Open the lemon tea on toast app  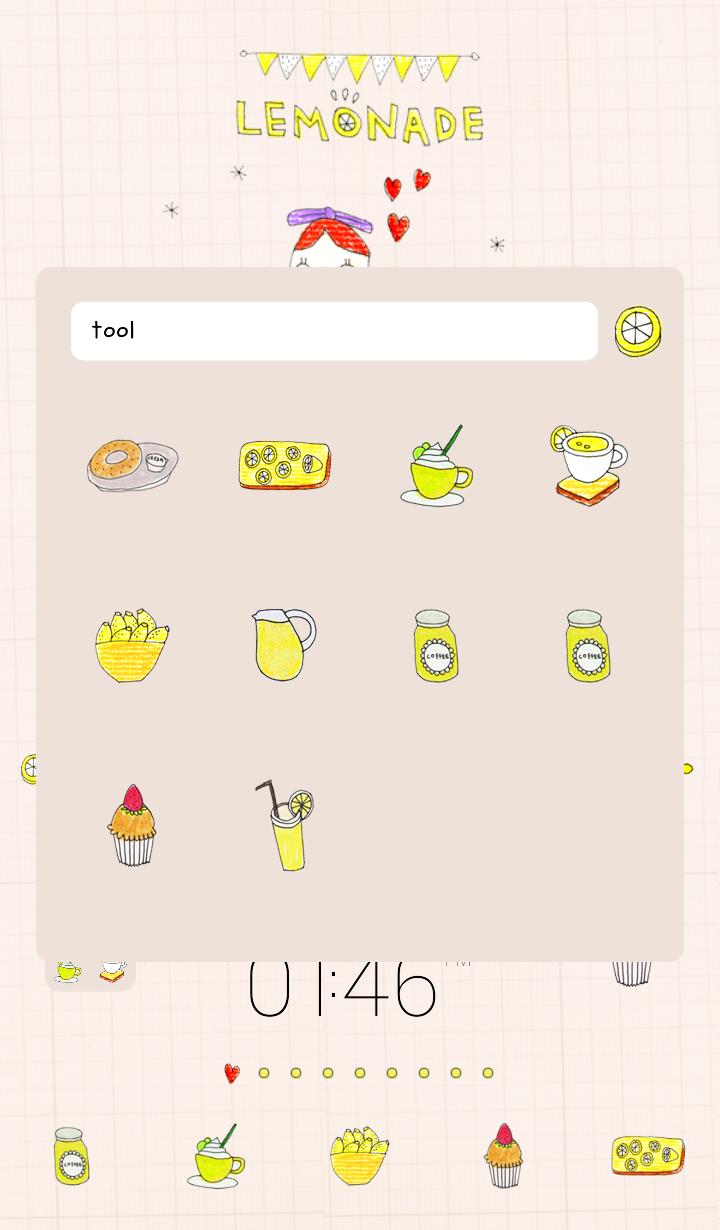(x=588, y=465)
